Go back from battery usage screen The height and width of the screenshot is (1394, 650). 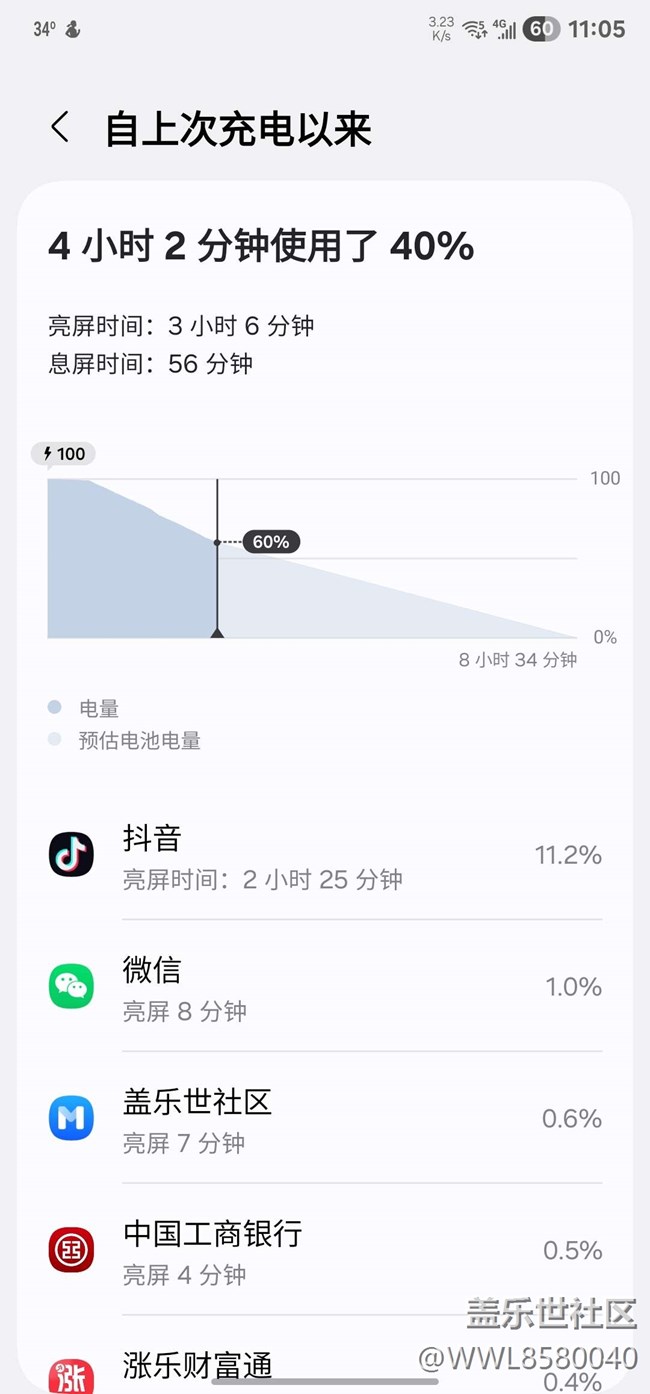60,129
